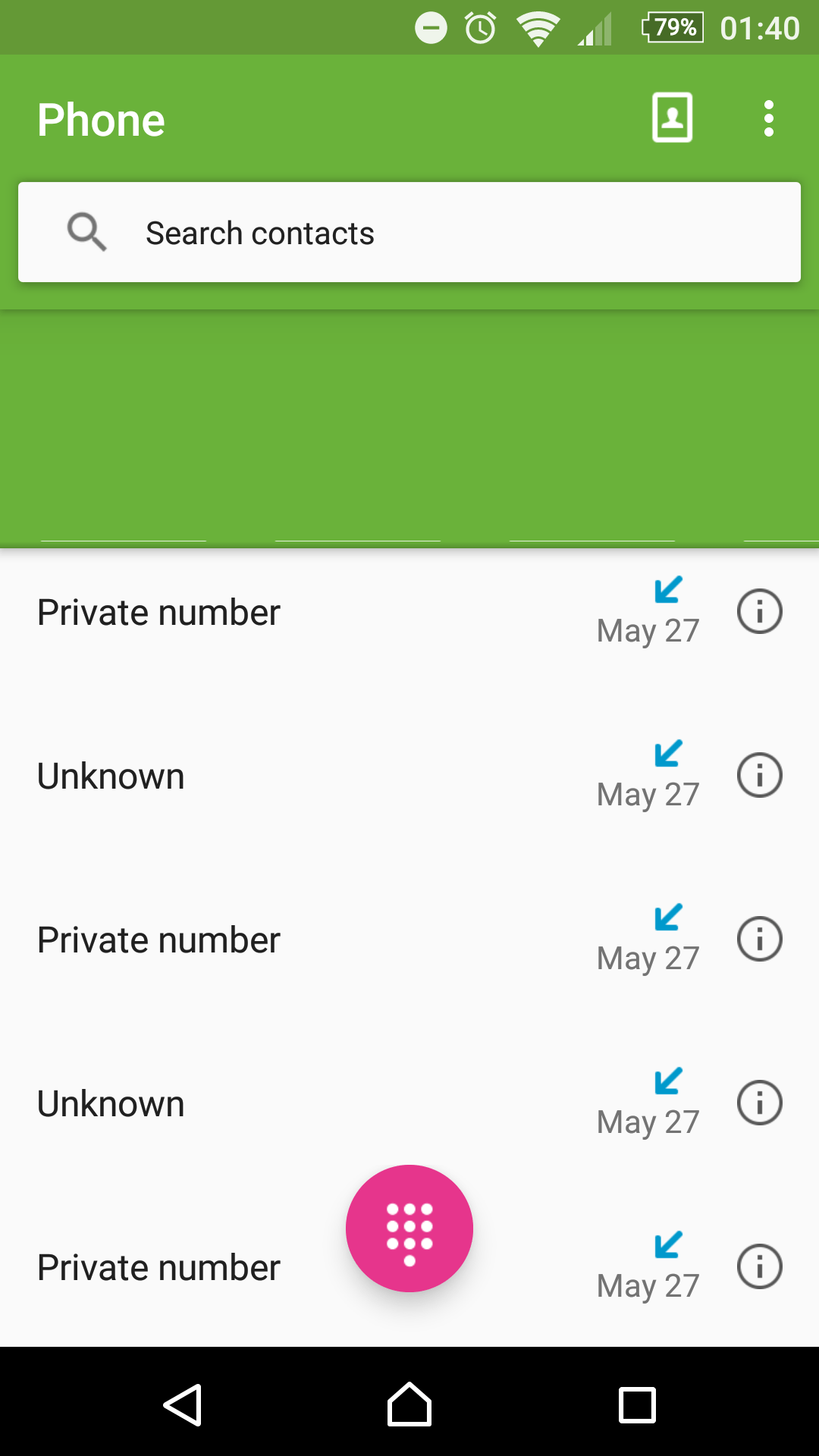Tap the info icon beside first Unknown call

(x=759, y=774)
